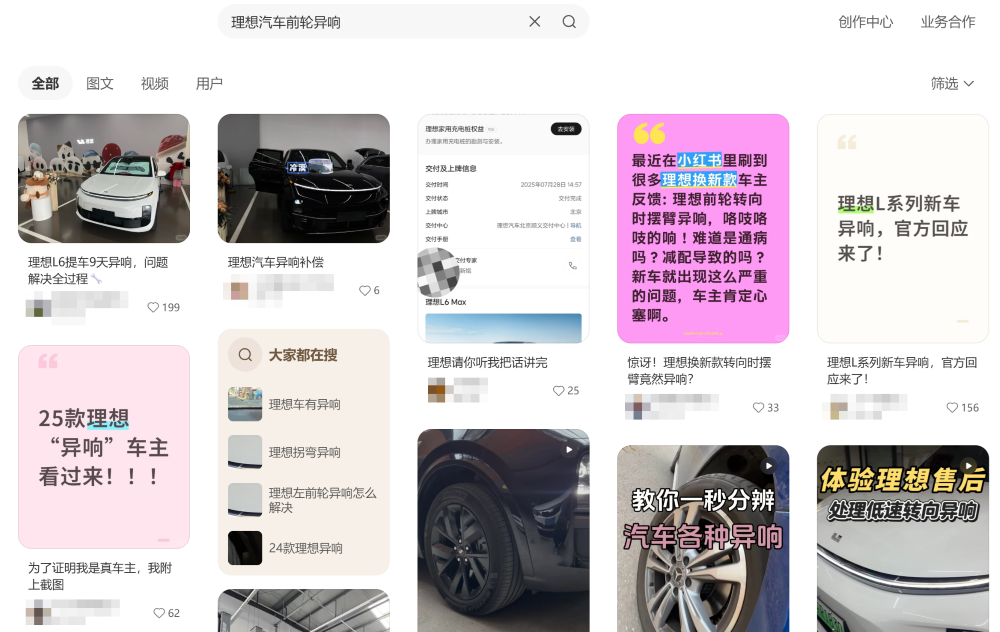1000x632 pixels.
Task: Search suggested term 理想拐弯异响
Action: point(304,452)
